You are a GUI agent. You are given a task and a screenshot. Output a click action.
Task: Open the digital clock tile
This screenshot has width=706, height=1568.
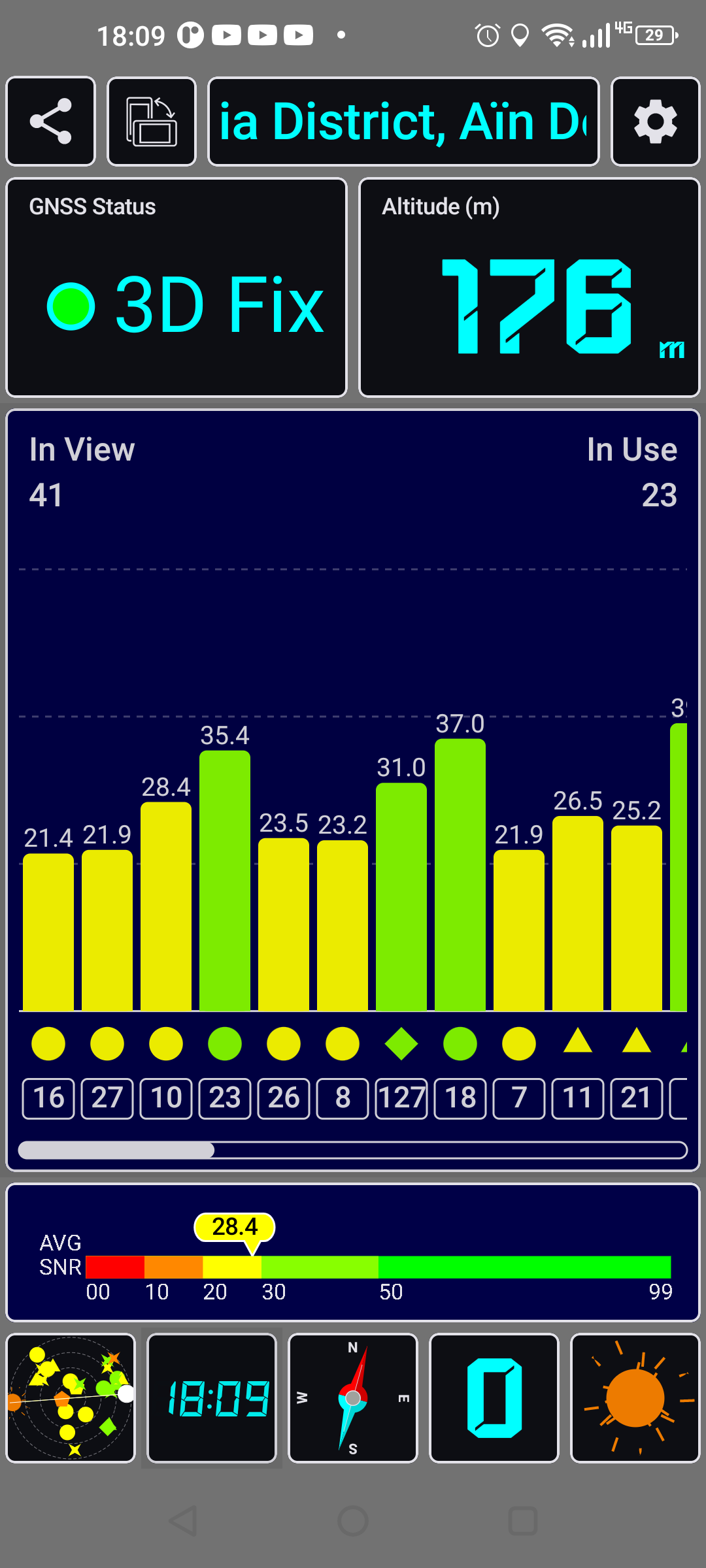[x=212, y=1397]
